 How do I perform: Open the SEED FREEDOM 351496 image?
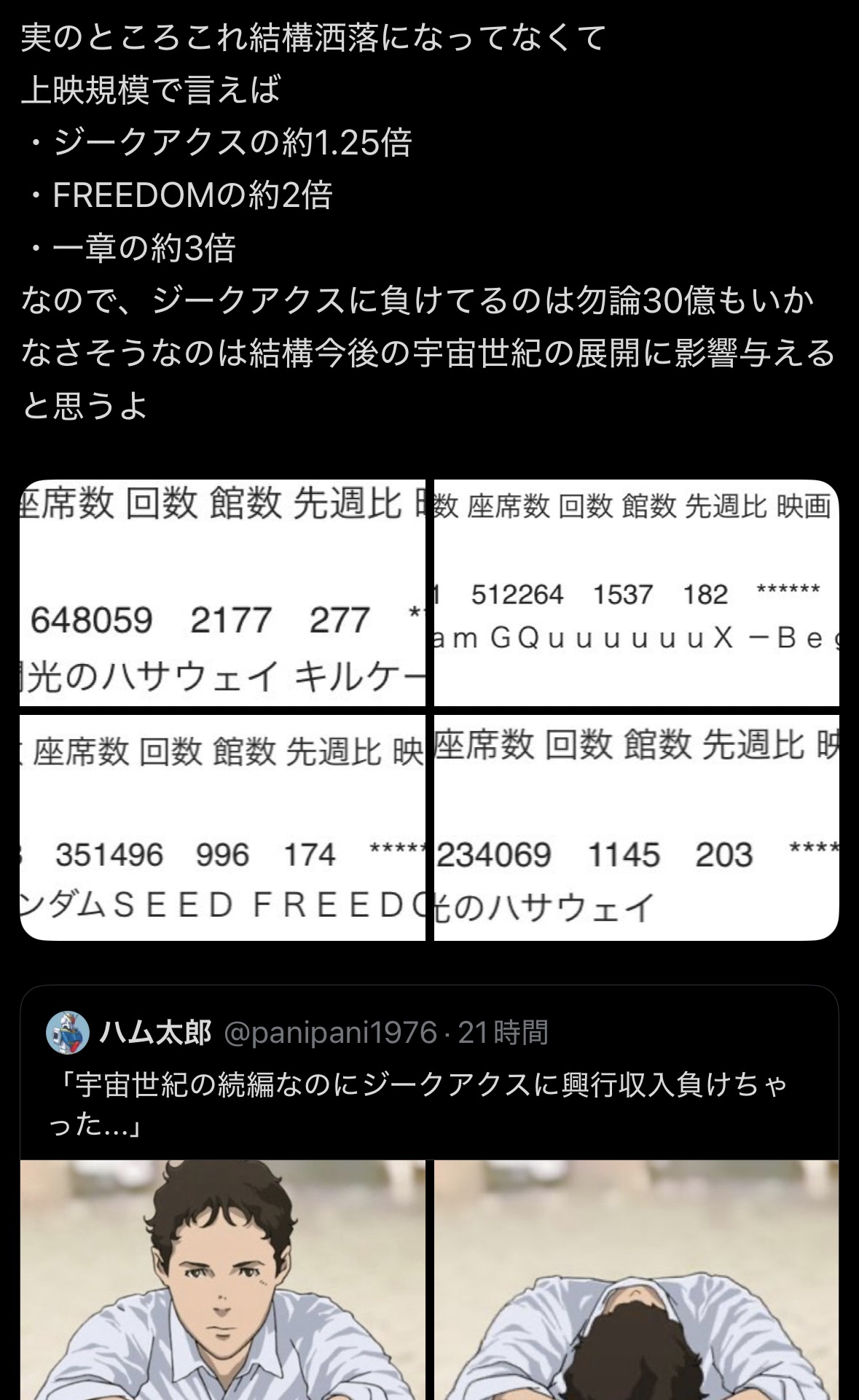click(x=222, y=827)
